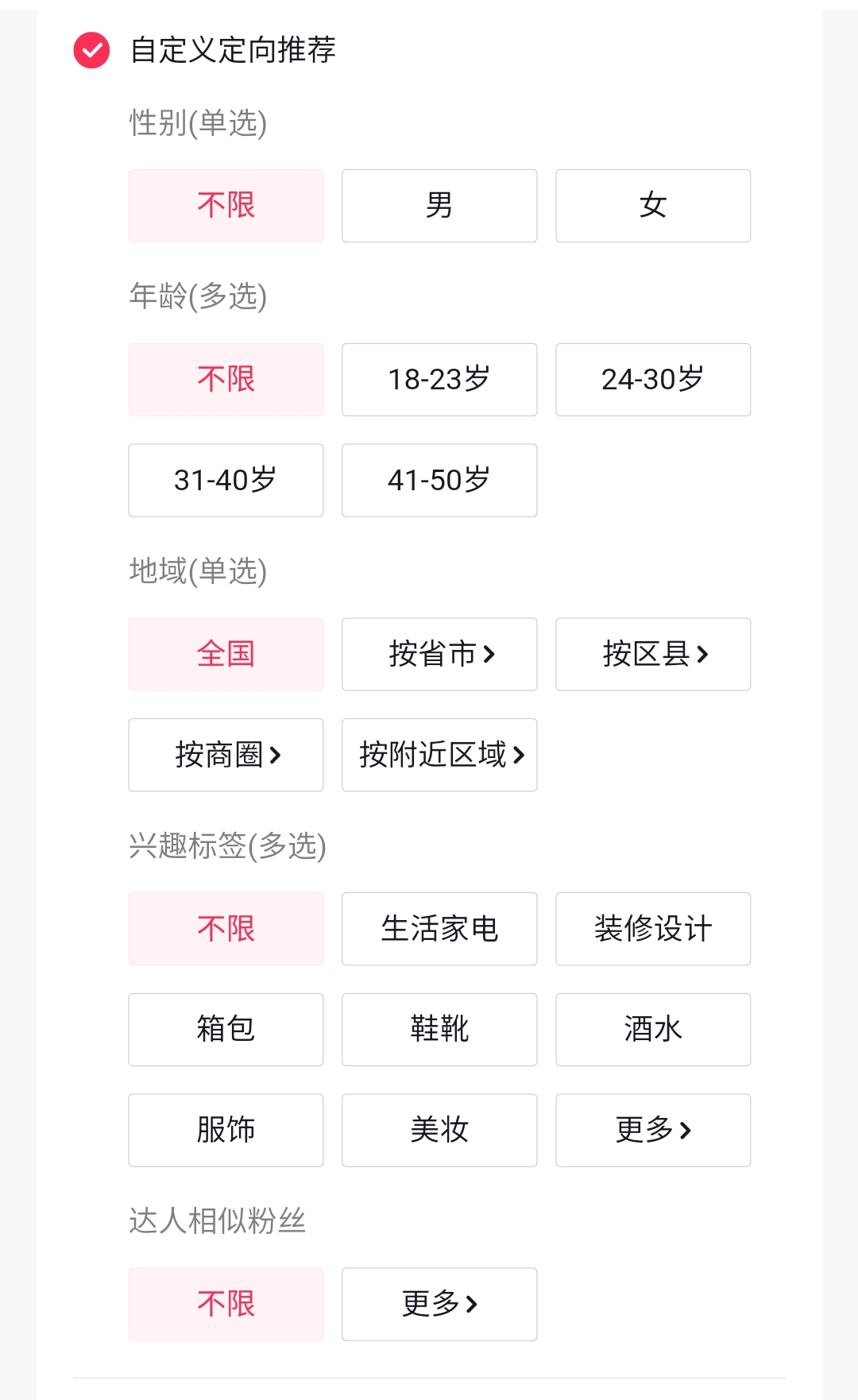Pick the 31-40岁 age range
The width and height of the screenshot is (858, 1400).
coord(226,481)
